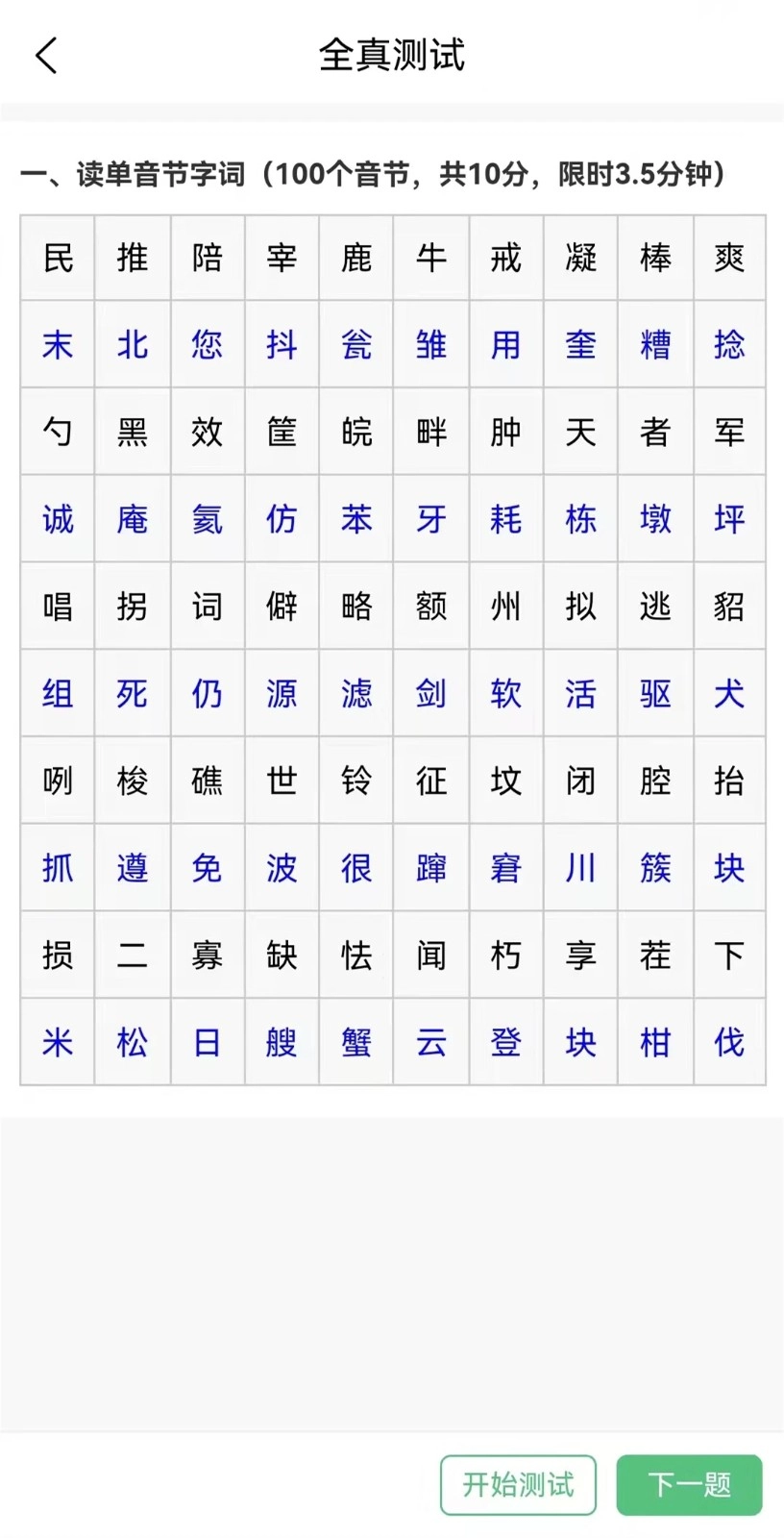Click the blue character 您
The image size is (784, 1538).
click(x=207, y=345)
